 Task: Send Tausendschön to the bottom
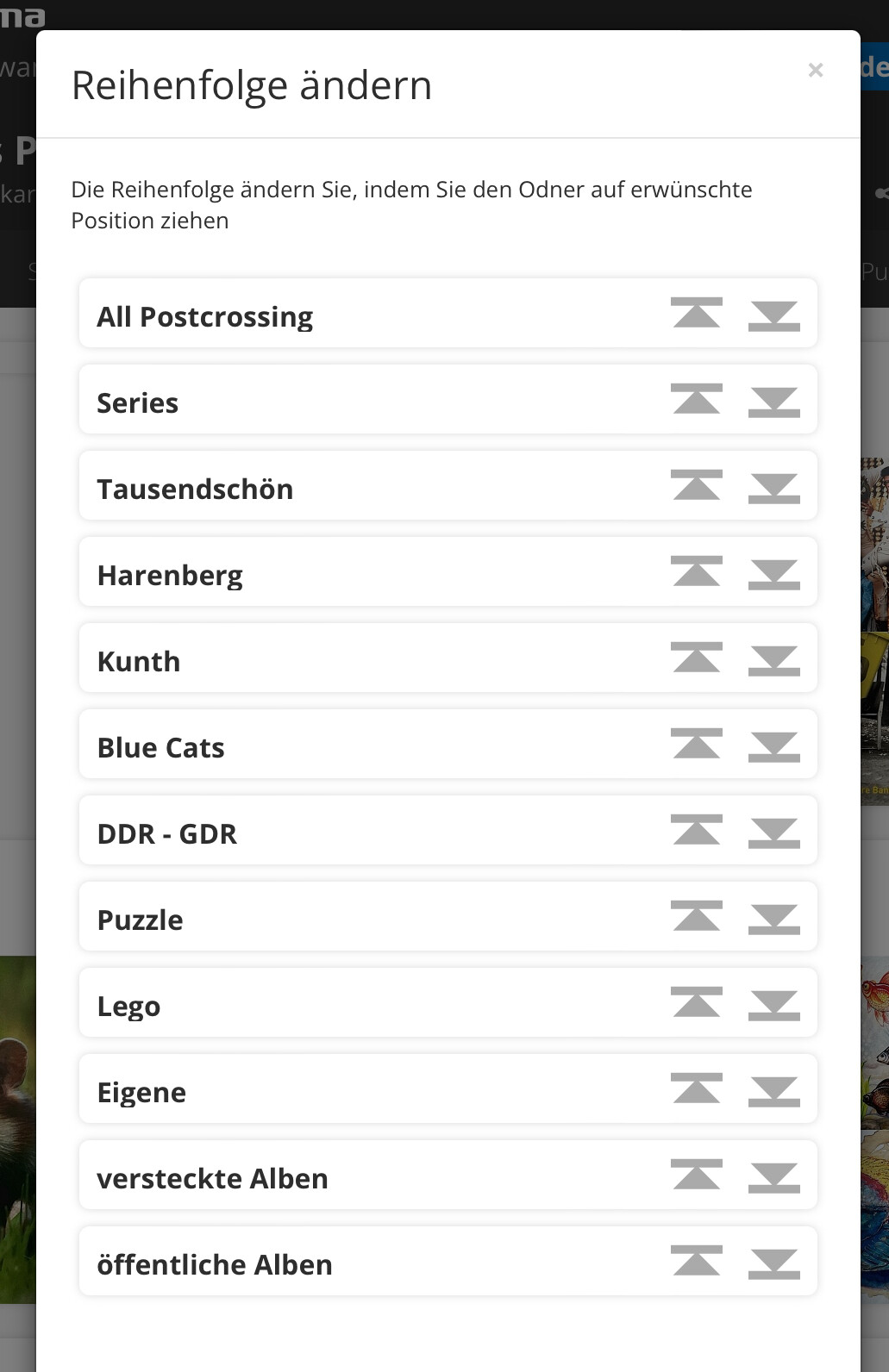click(773, 487)
